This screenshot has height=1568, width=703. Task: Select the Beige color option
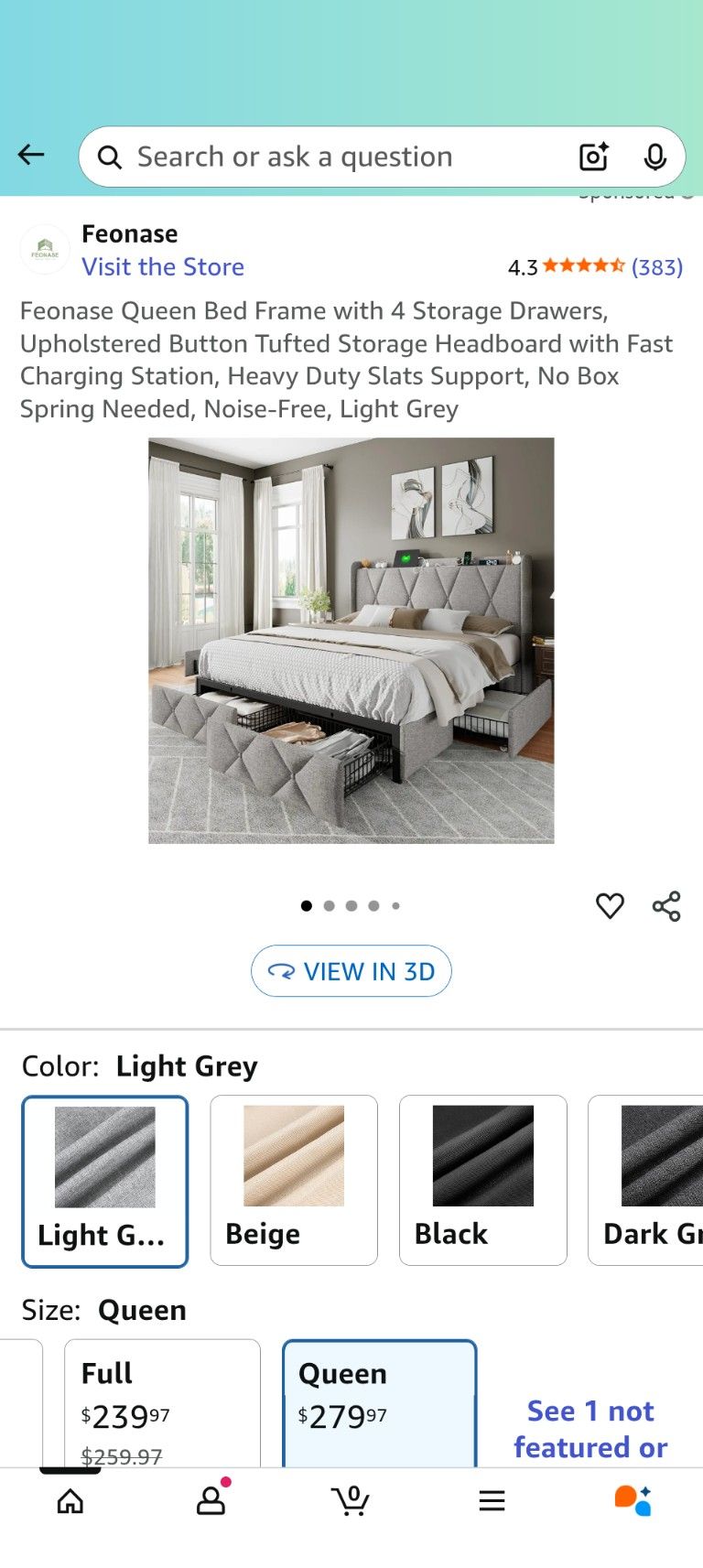[x=294, y=1180]
